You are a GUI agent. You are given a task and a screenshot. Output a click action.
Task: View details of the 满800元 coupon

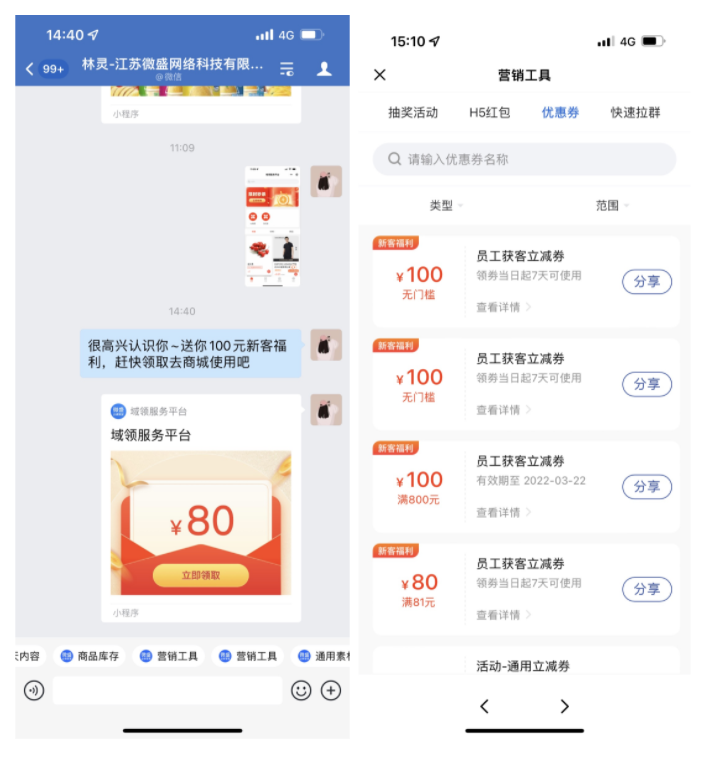(503, 512)
